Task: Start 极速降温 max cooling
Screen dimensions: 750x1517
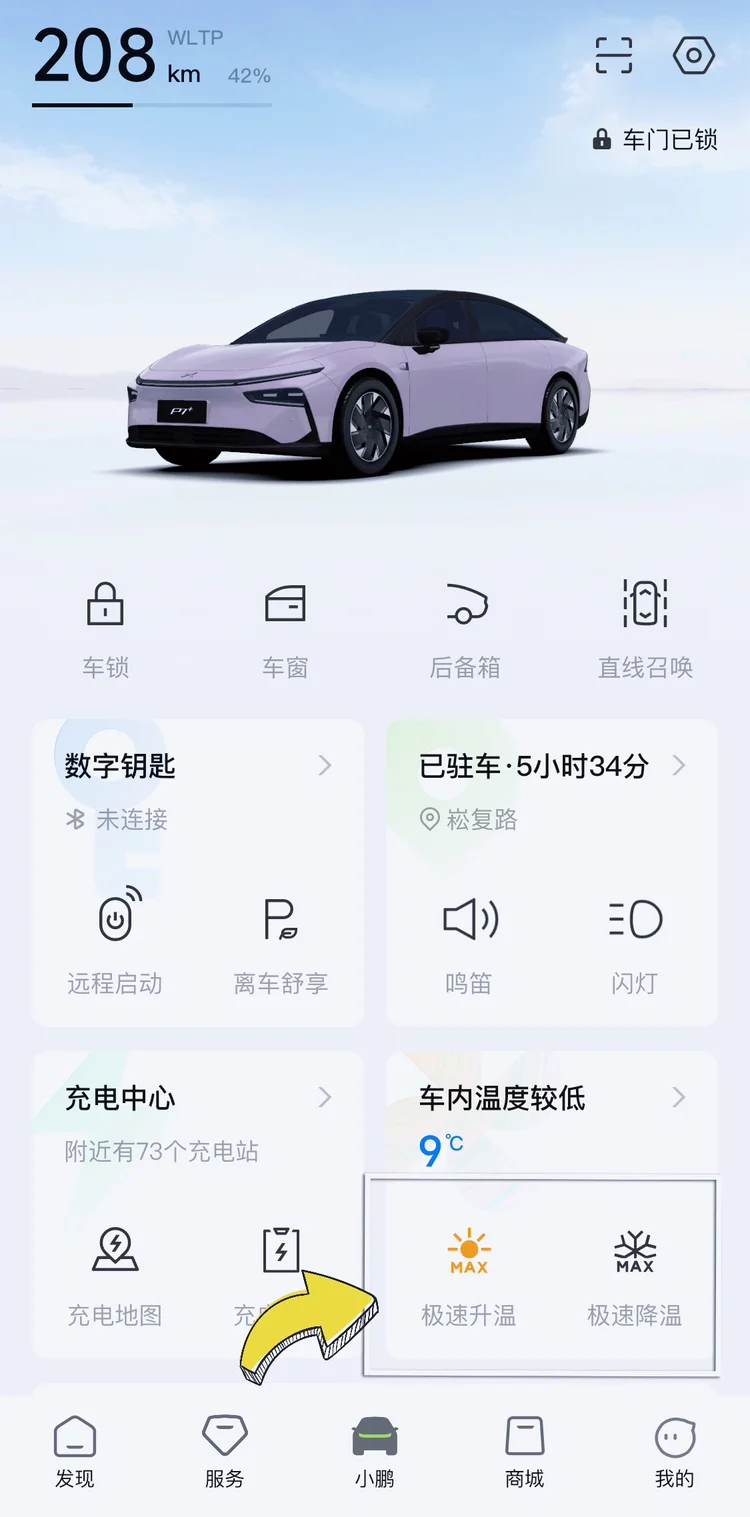Action: [x=635, y=1276]
